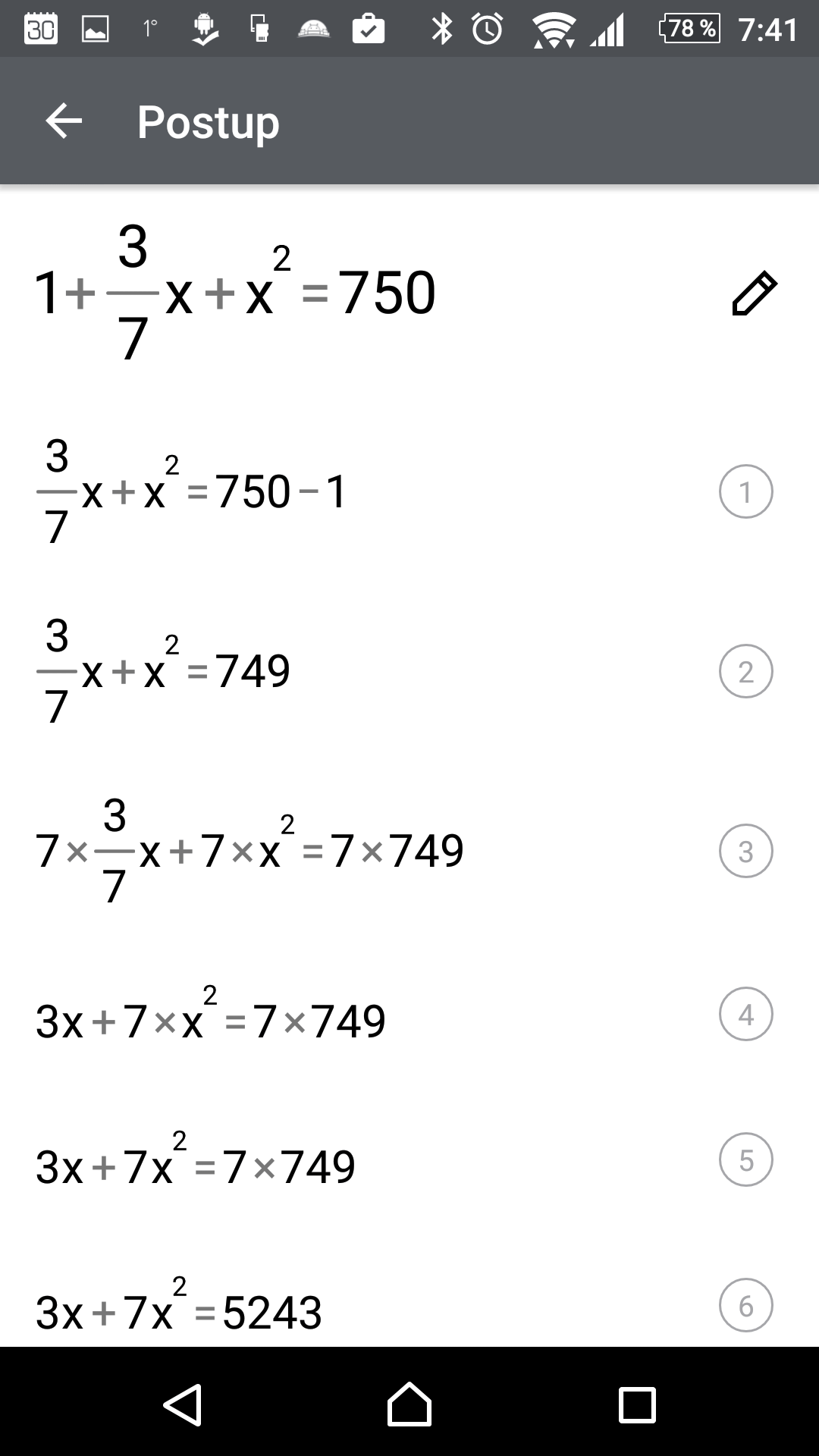Image resolution: width=819 pixels, height=1456 pixels.
Task: Tap the system home button
Action: pos(409,1404)
